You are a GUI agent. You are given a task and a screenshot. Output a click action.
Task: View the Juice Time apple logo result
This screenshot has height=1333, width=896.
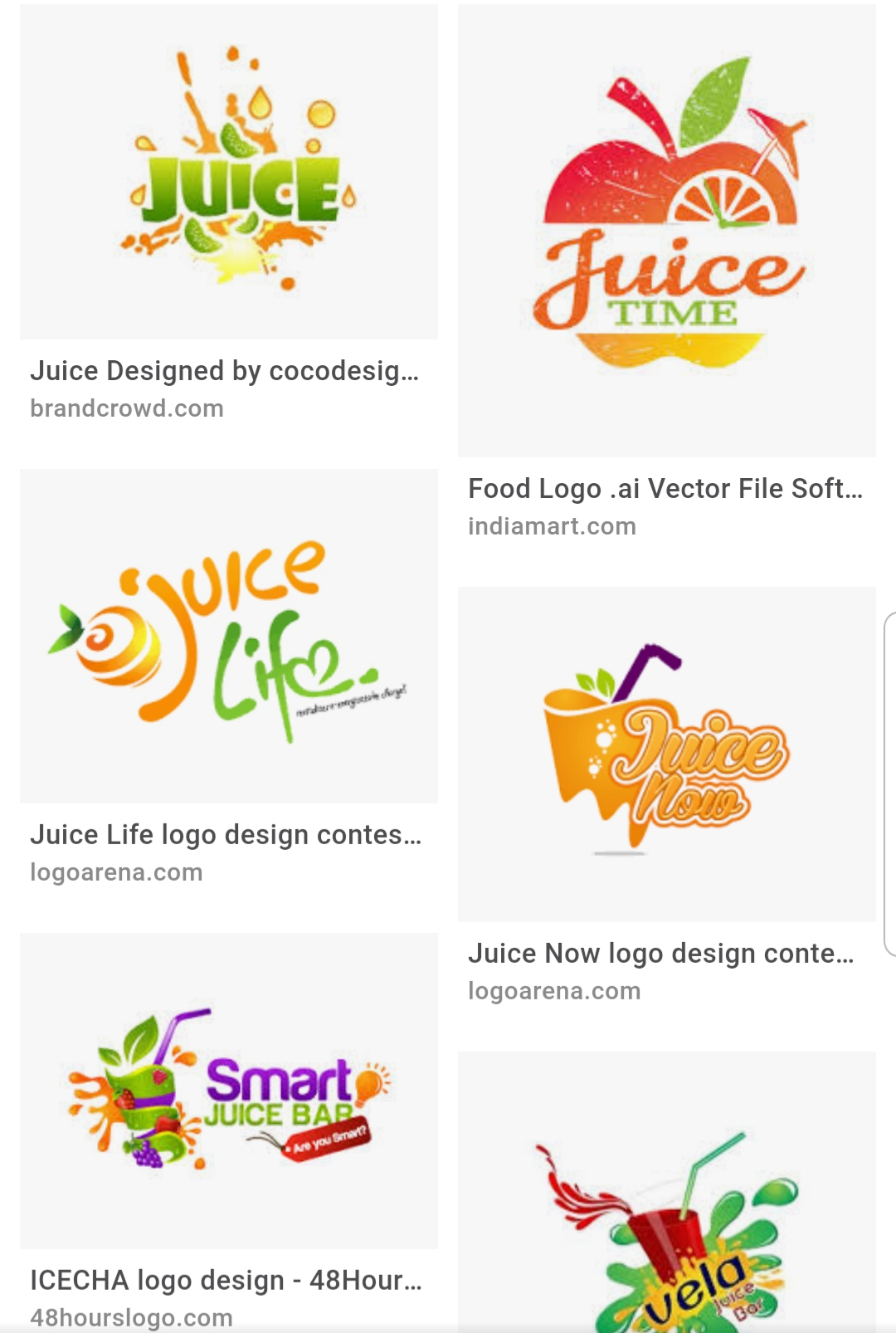coord(666,231)
